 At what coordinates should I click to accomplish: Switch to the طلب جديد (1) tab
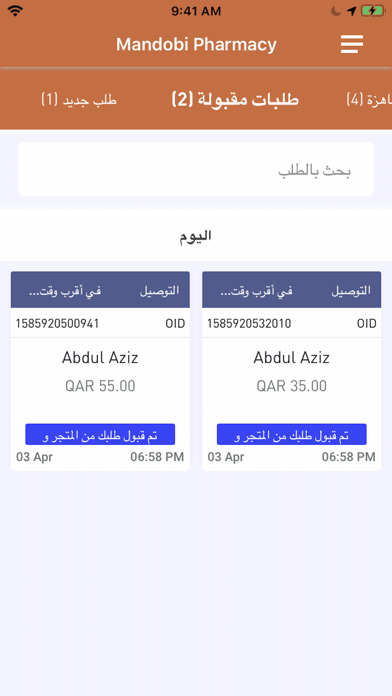coord(79,99)
